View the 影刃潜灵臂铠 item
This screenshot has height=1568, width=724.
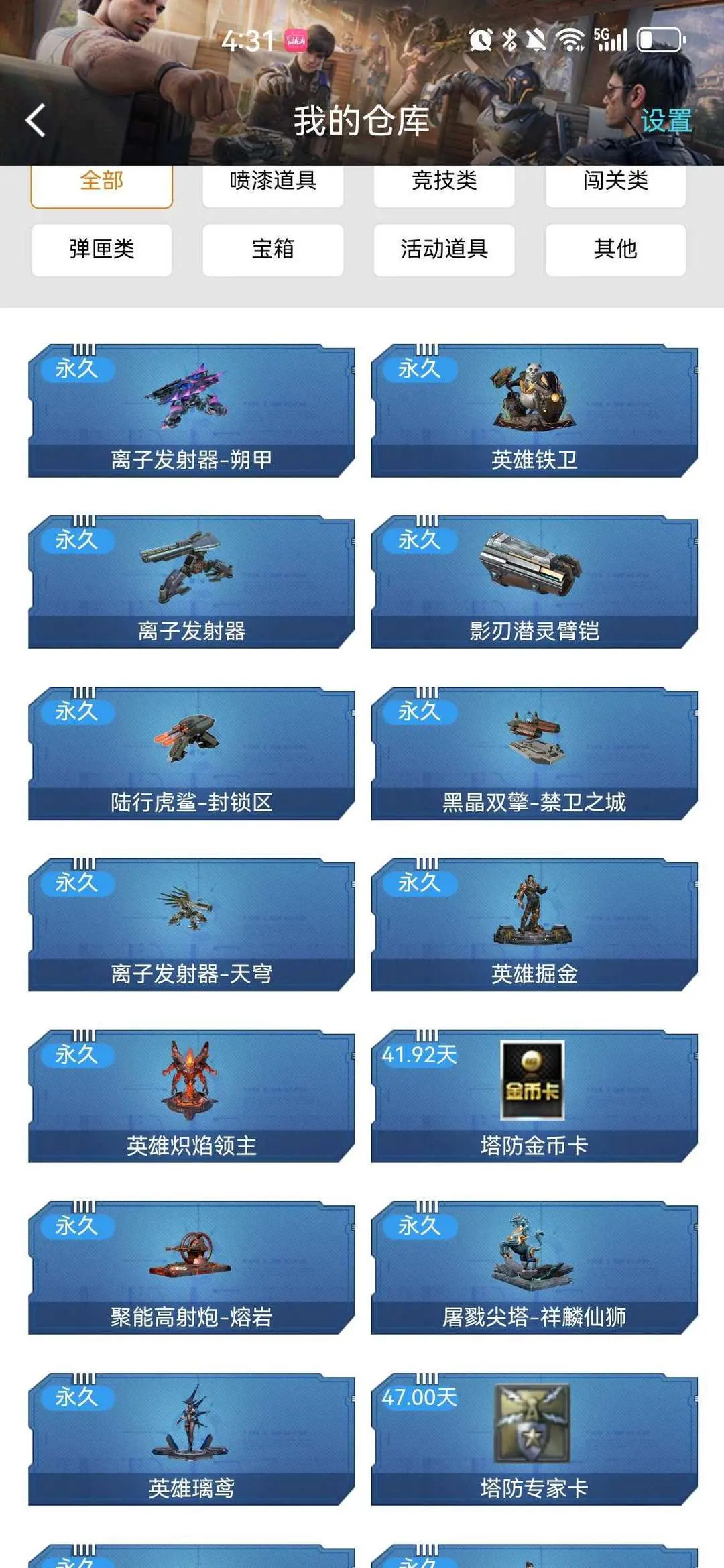tap(534, 581)
